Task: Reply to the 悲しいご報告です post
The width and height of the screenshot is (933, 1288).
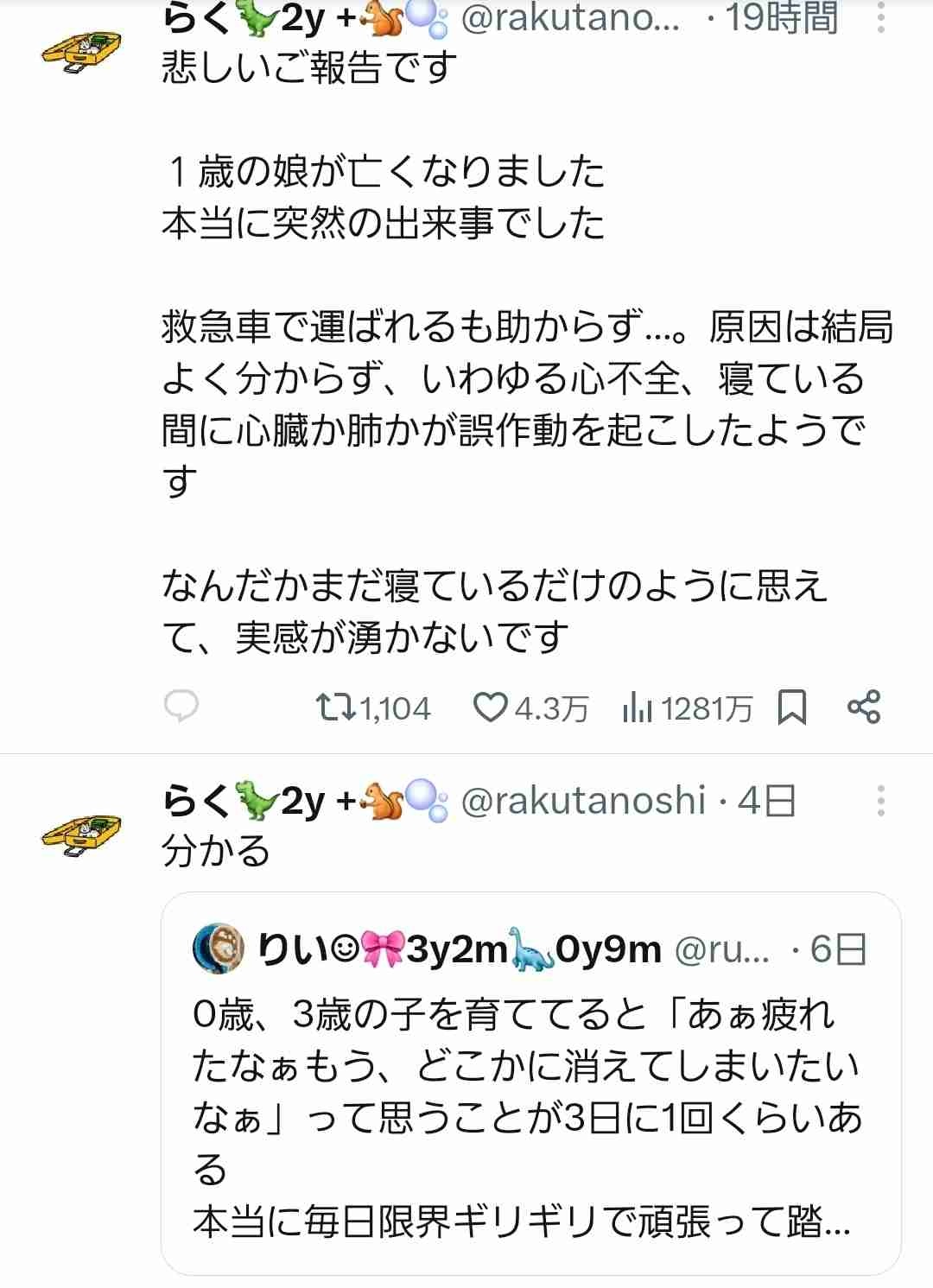Action: (x=181, y=707)
